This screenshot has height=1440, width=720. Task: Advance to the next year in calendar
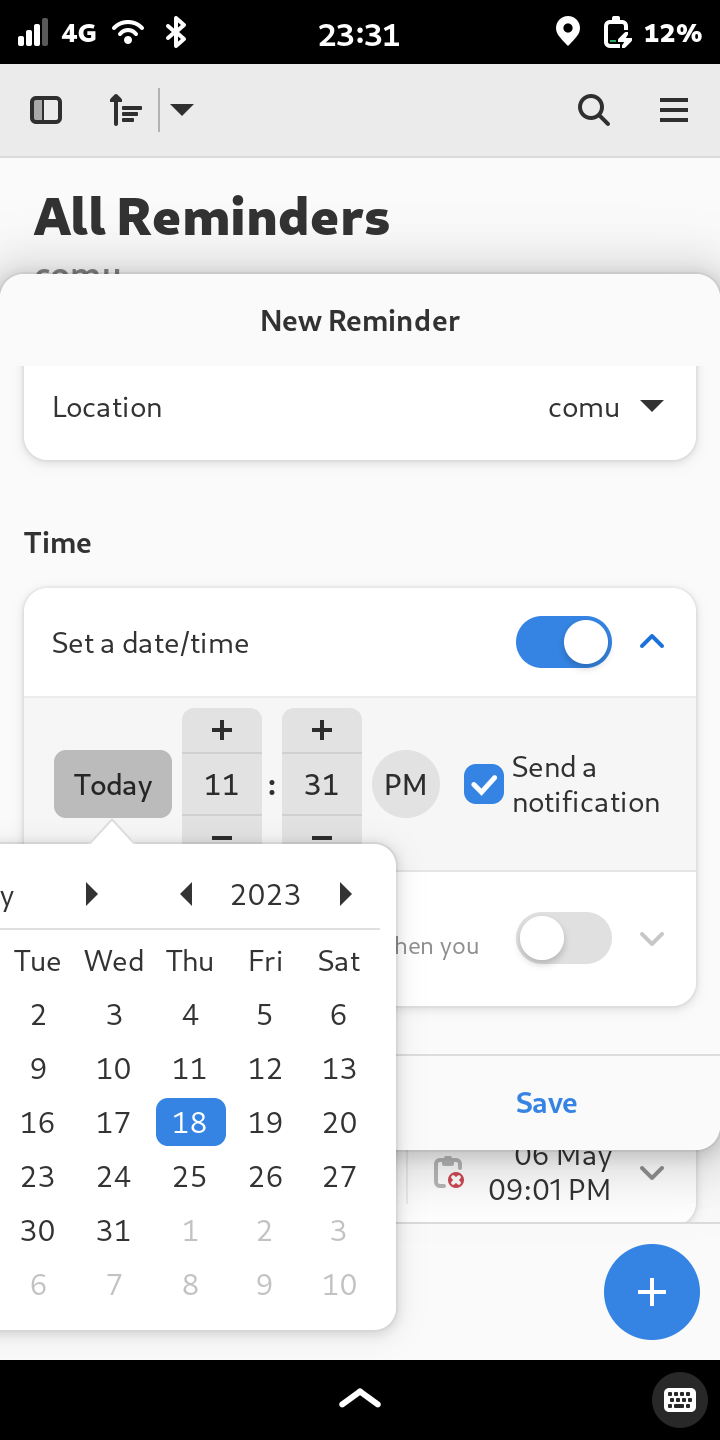click(x=346, y=893)
